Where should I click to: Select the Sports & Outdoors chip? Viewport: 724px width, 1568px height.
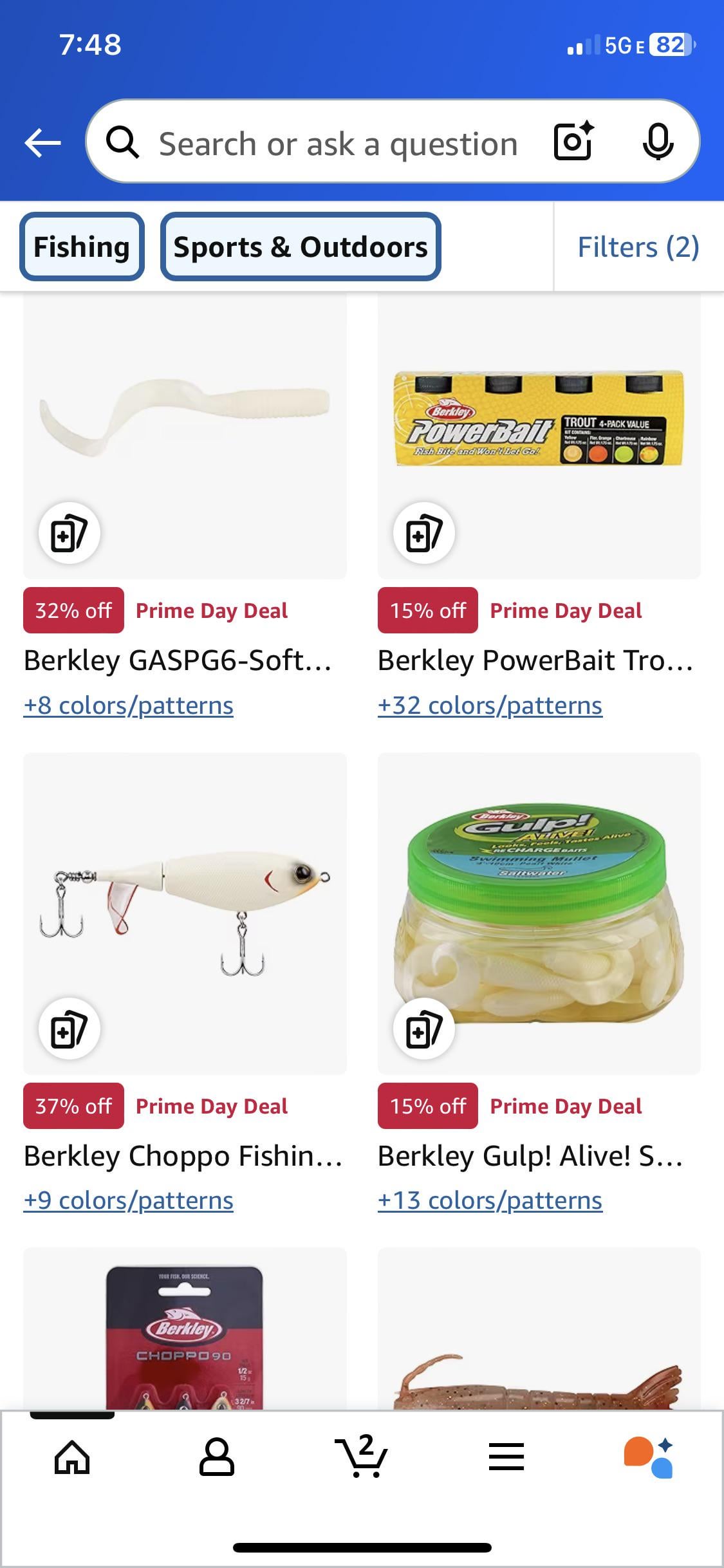(x=301, y=247)
